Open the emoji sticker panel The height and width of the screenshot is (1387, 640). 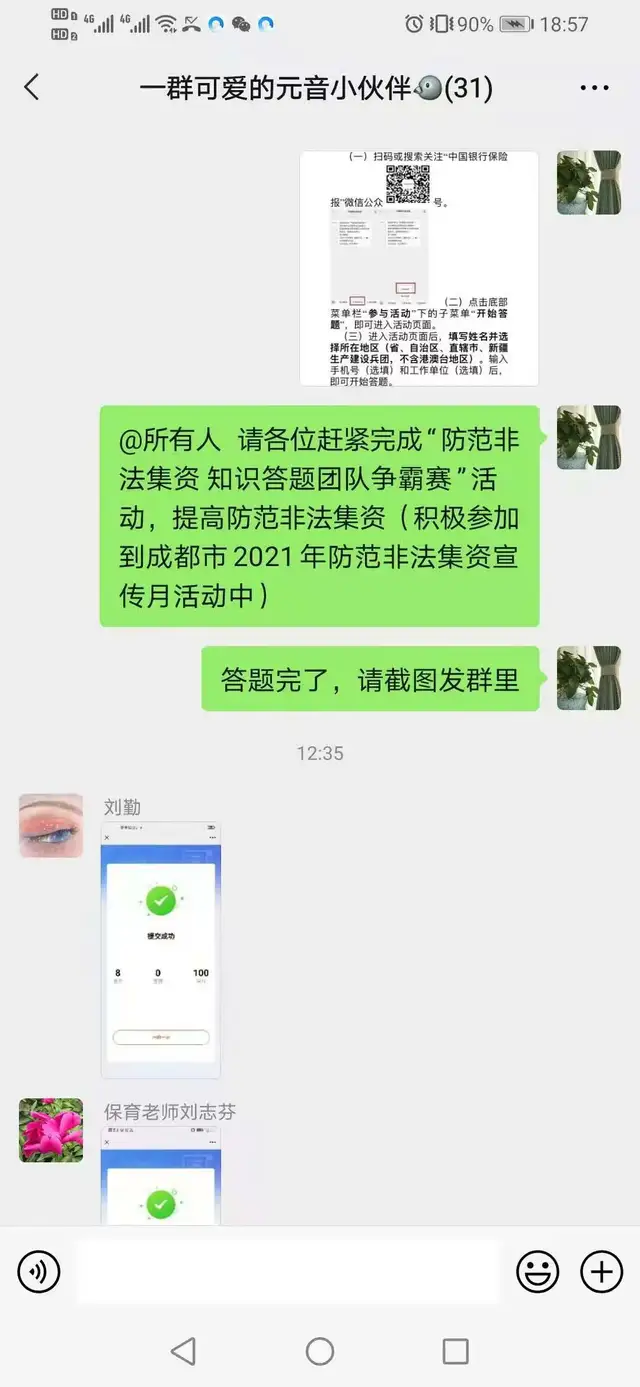click(537, 1272)
